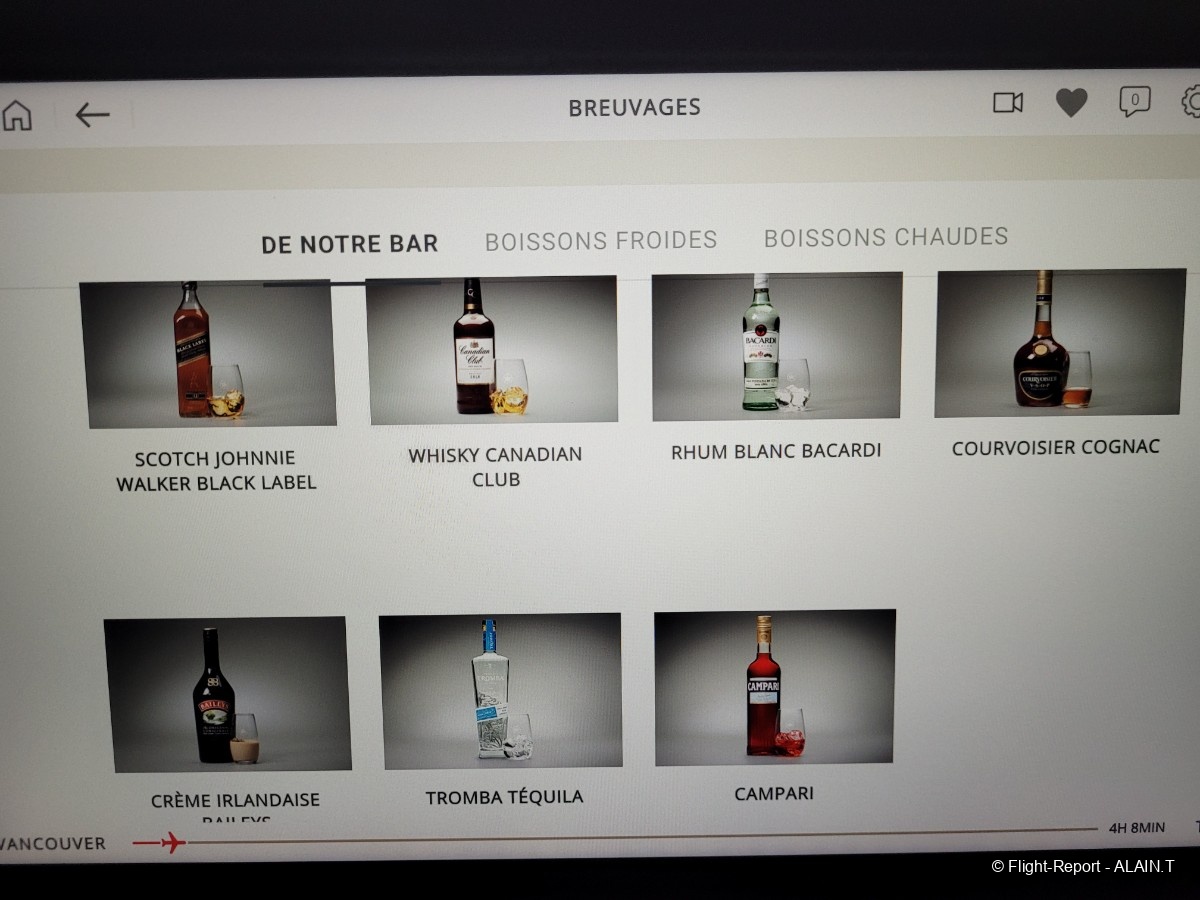
Task: Open favorites heart icon
Action: 1071,103
